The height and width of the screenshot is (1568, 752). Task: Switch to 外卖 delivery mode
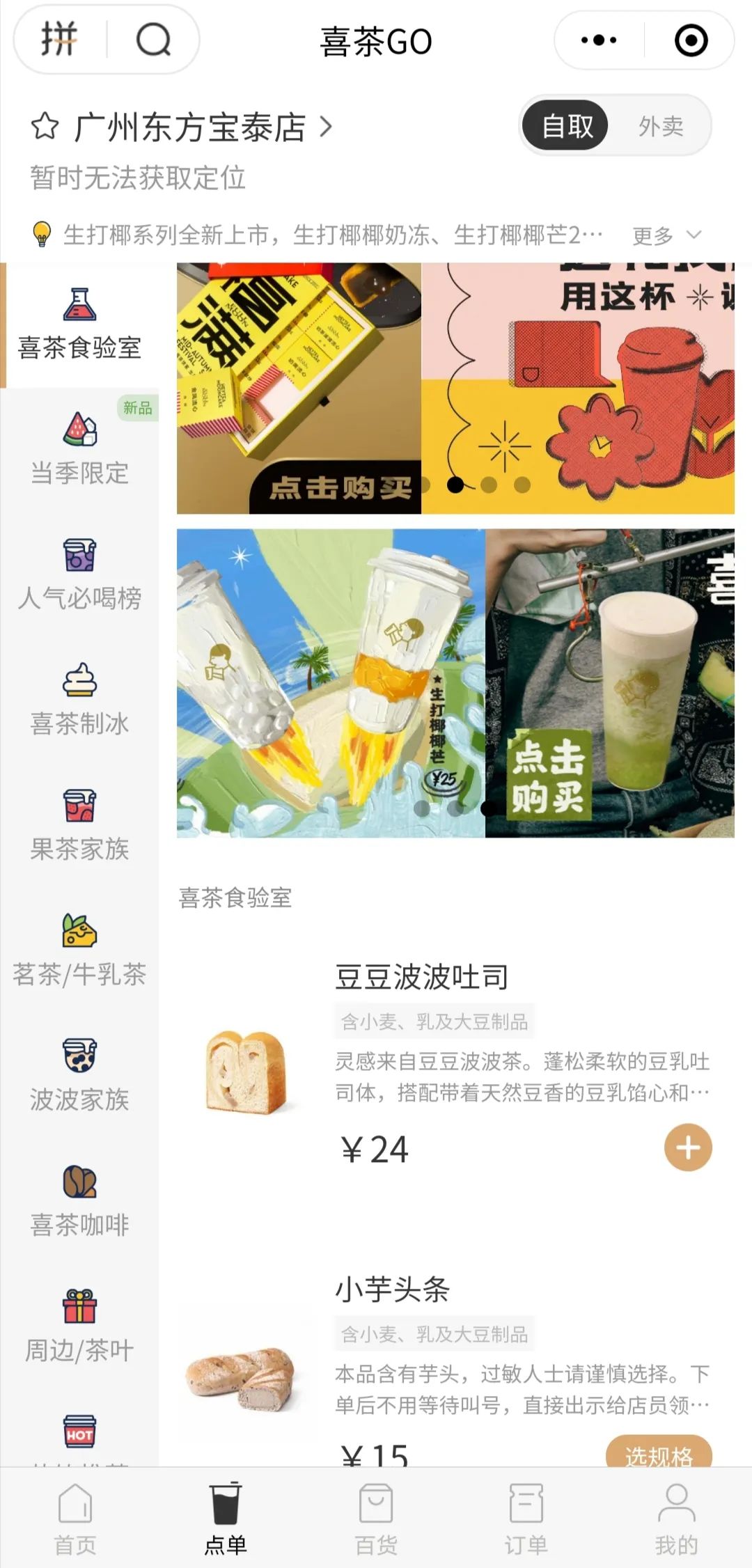pos(660,126)
